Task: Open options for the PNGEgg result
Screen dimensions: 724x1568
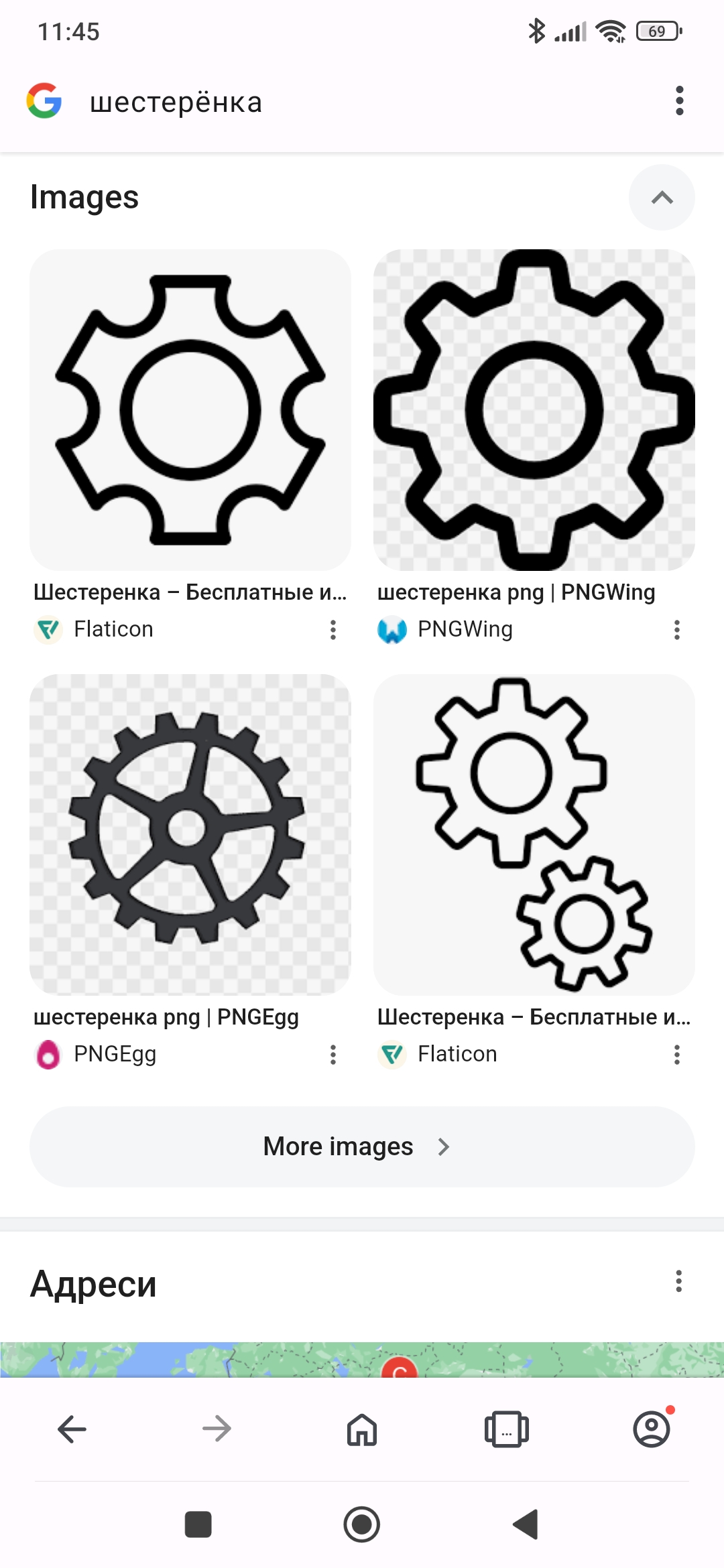Action: [x=333, y=1055]
